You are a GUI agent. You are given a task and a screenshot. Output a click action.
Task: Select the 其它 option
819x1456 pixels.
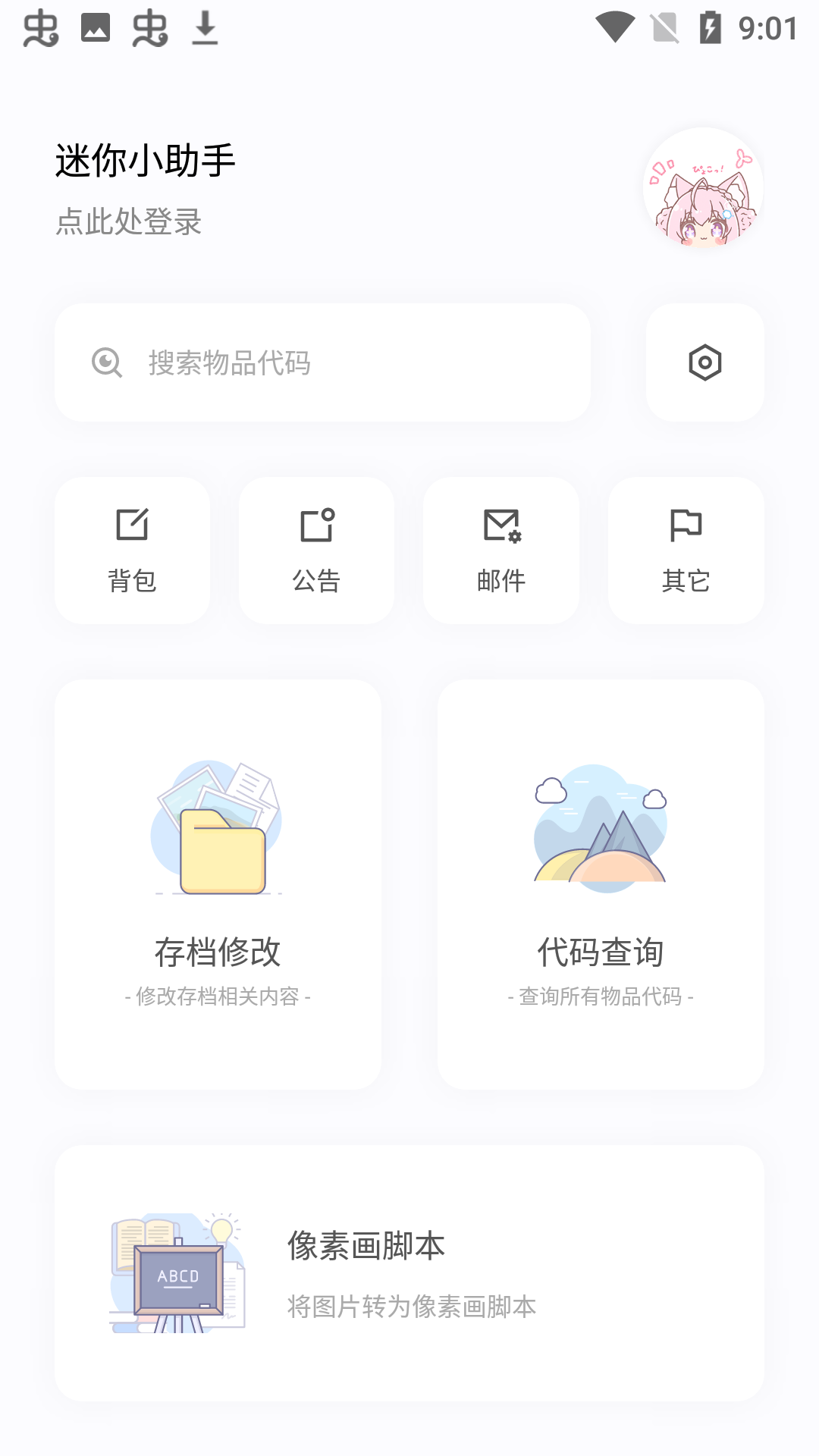[x=686, y=550]
